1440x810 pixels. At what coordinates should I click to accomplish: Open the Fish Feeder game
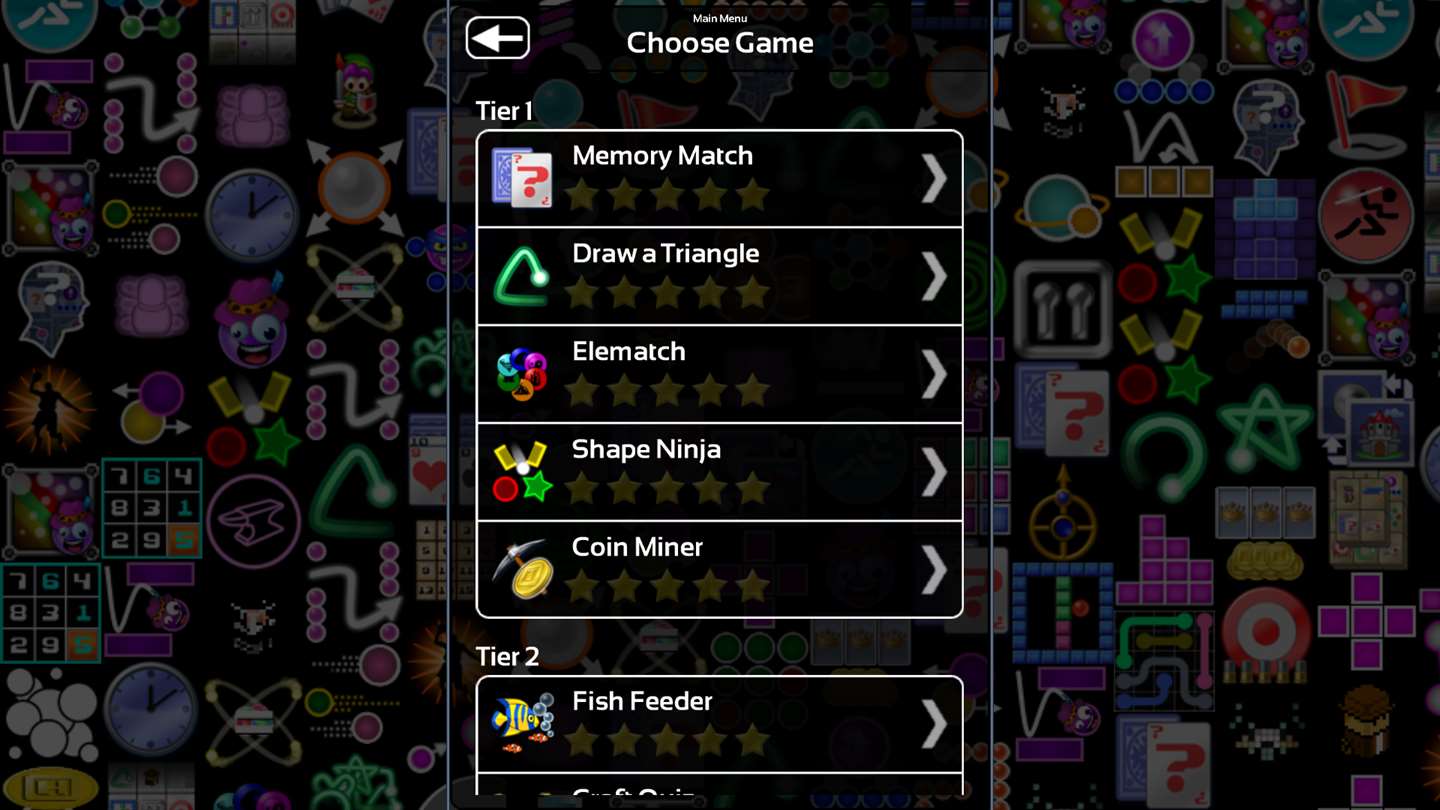click(x=719, y=724)
